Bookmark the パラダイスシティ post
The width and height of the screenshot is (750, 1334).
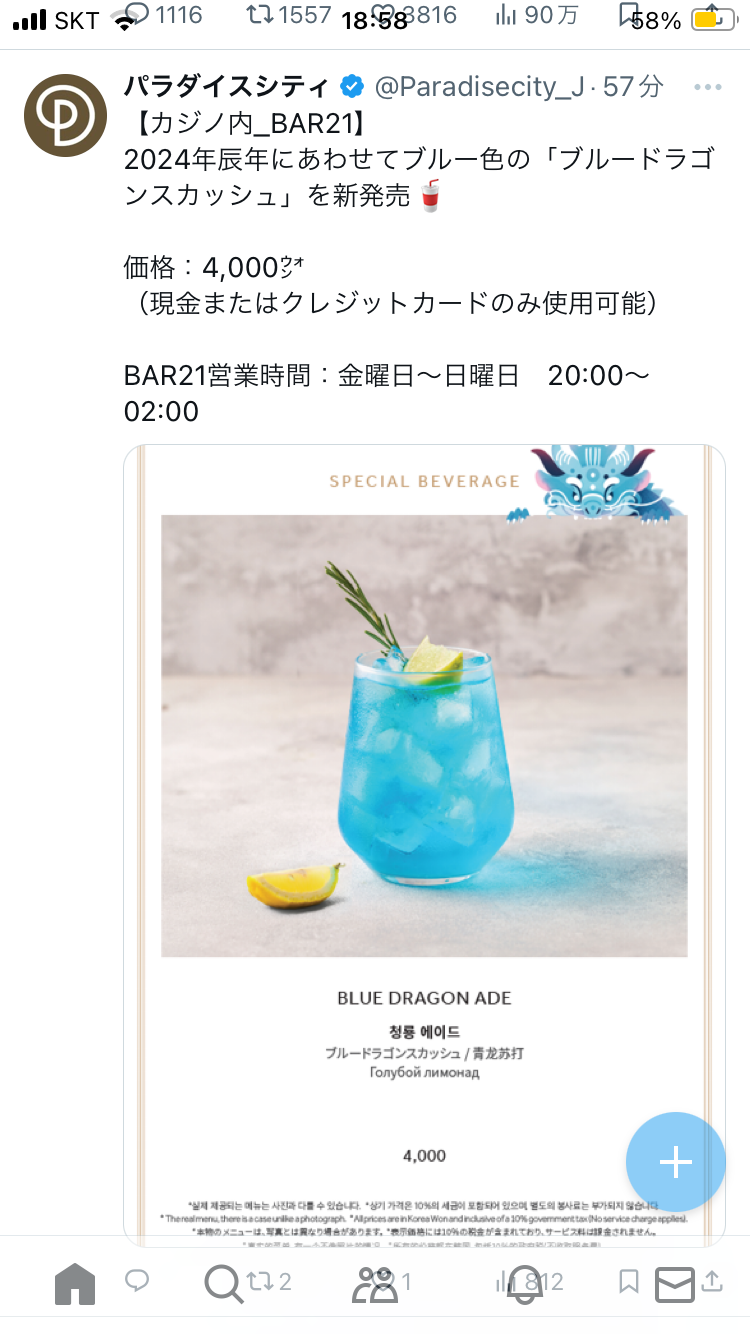629,1281
